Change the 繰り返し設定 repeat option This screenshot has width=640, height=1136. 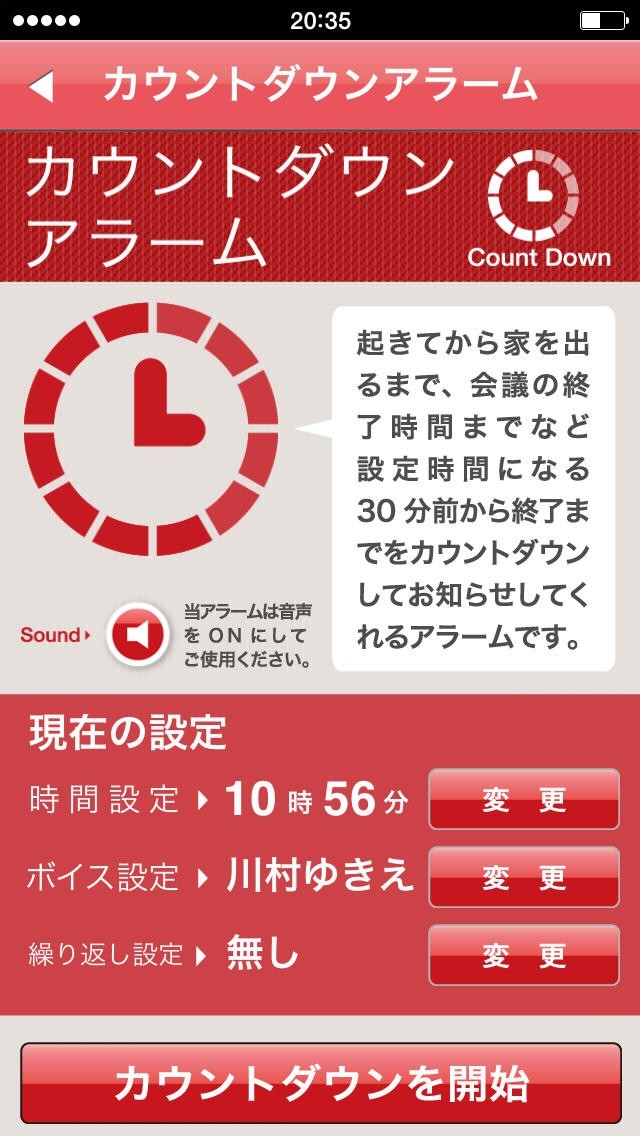tap(524, 955)
